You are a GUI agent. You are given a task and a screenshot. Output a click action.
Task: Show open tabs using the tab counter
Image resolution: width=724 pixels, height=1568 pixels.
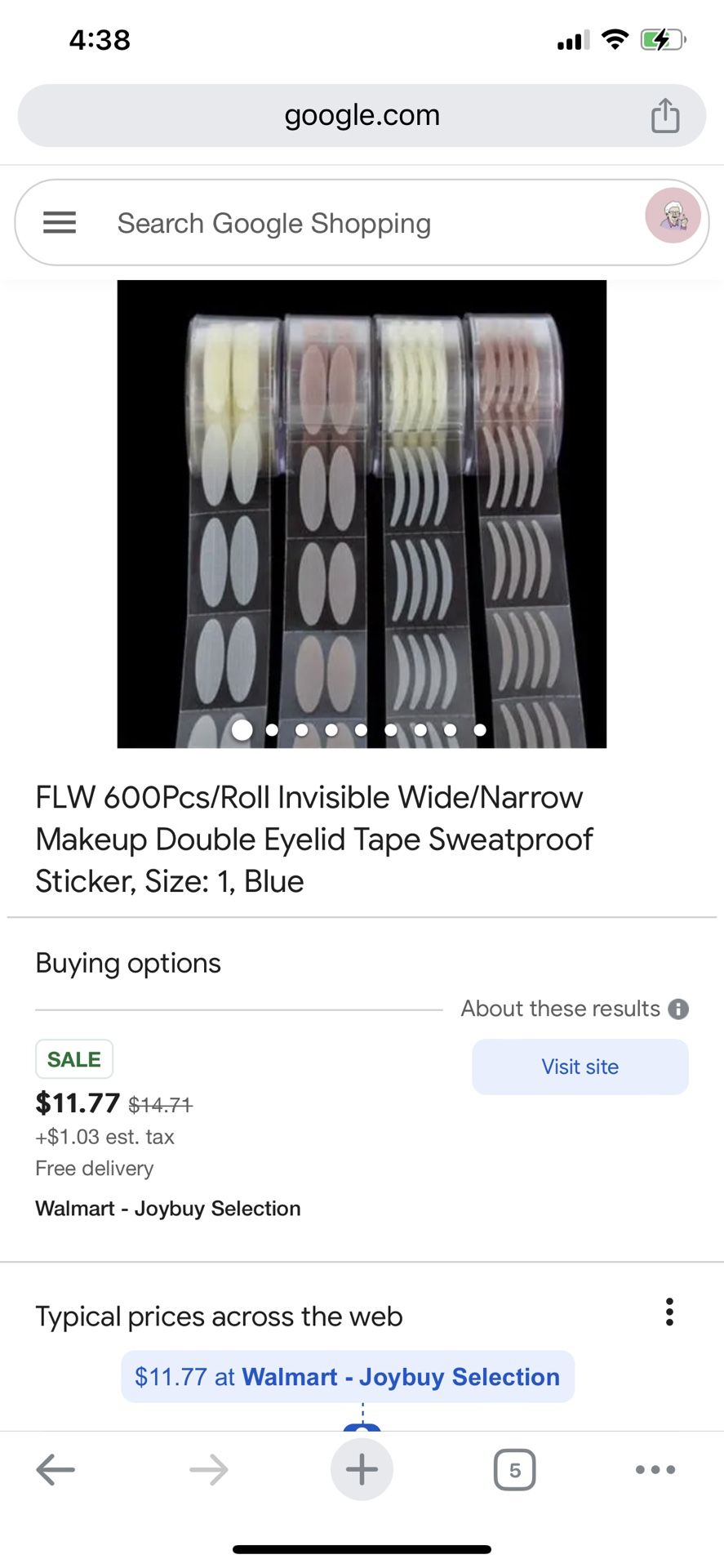point(514,1468)
